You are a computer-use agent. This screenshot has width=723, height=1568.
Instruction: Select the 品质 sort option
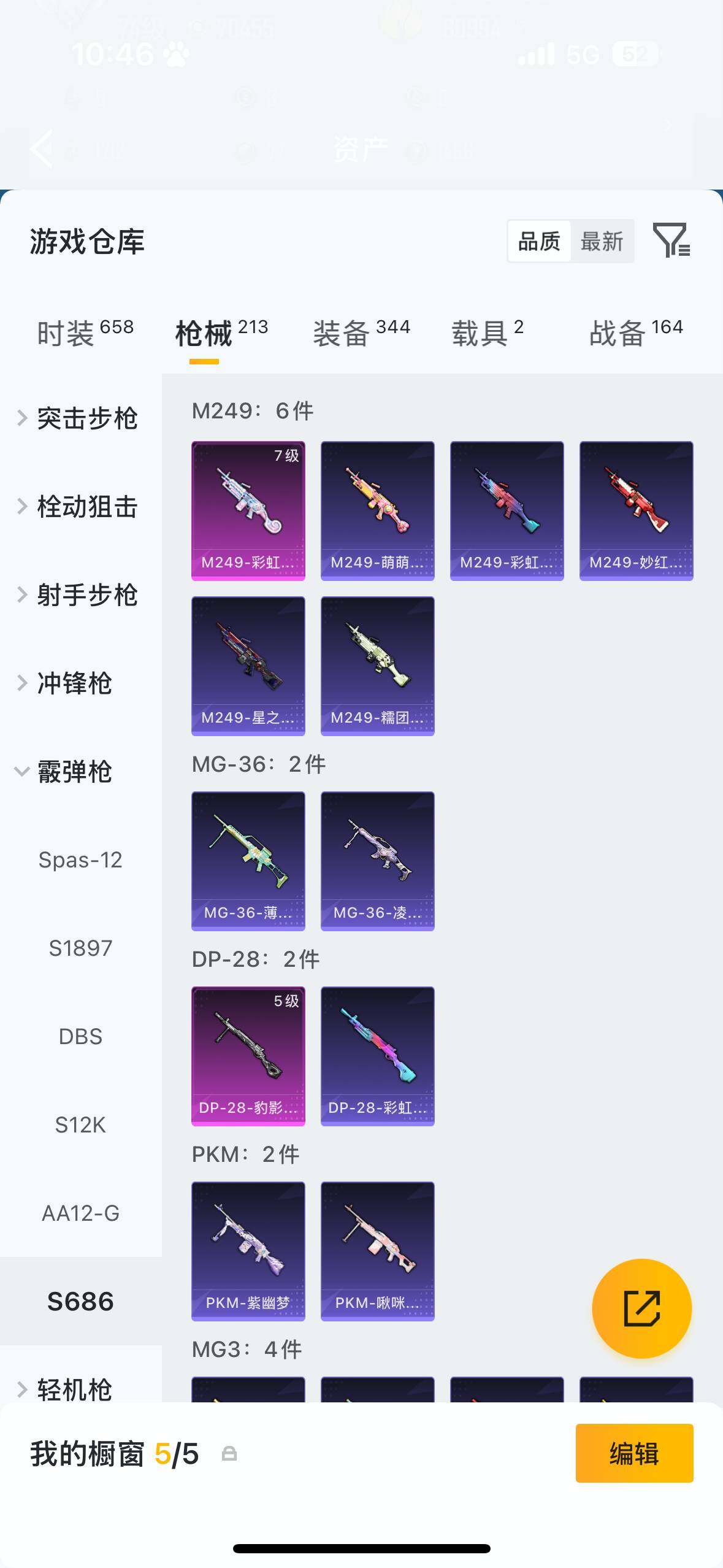[538, 241]
